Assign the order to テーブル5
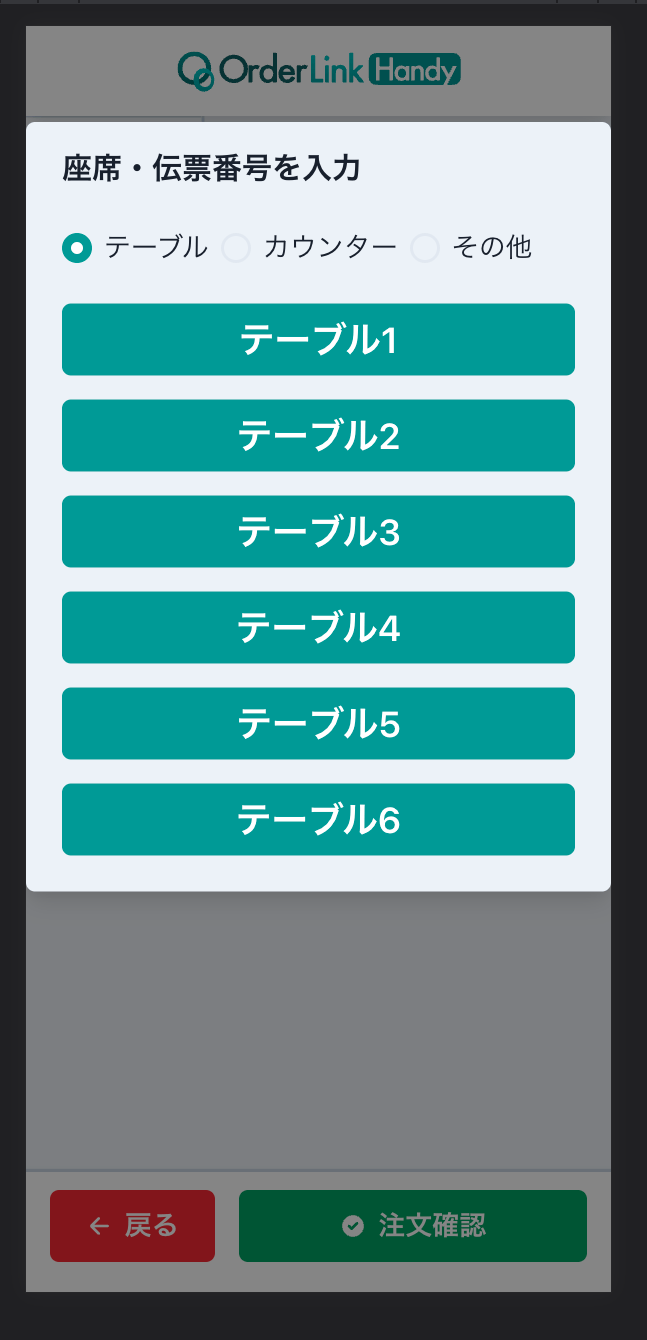Screen dimensions: 647x1340 coord(318,724)
